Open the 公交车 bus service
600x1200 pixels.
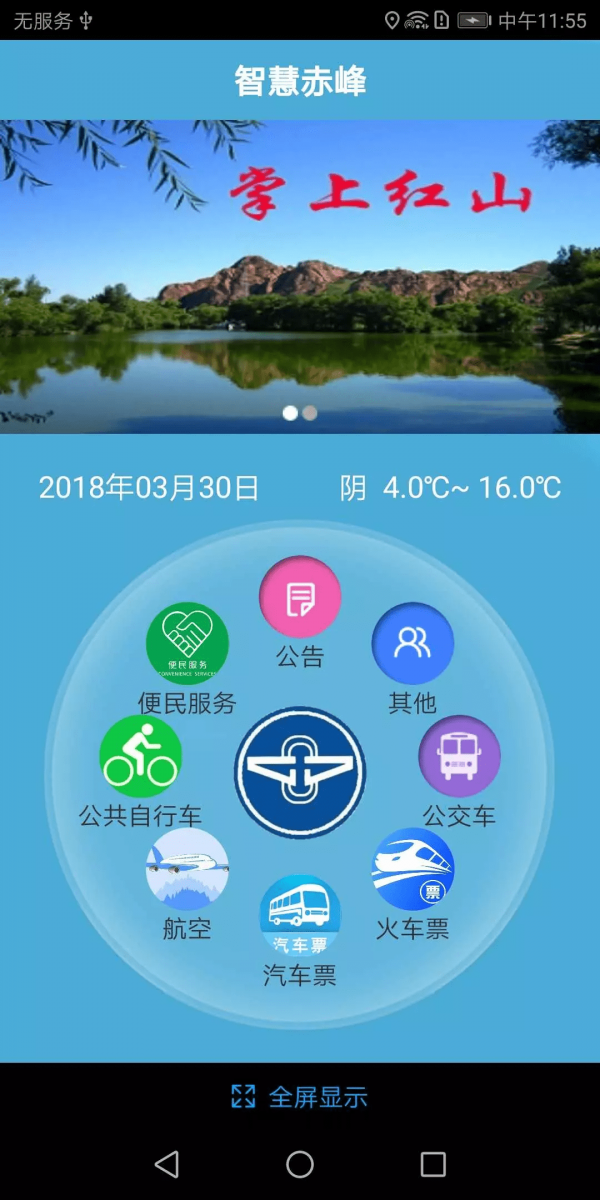tap(459, 757)
